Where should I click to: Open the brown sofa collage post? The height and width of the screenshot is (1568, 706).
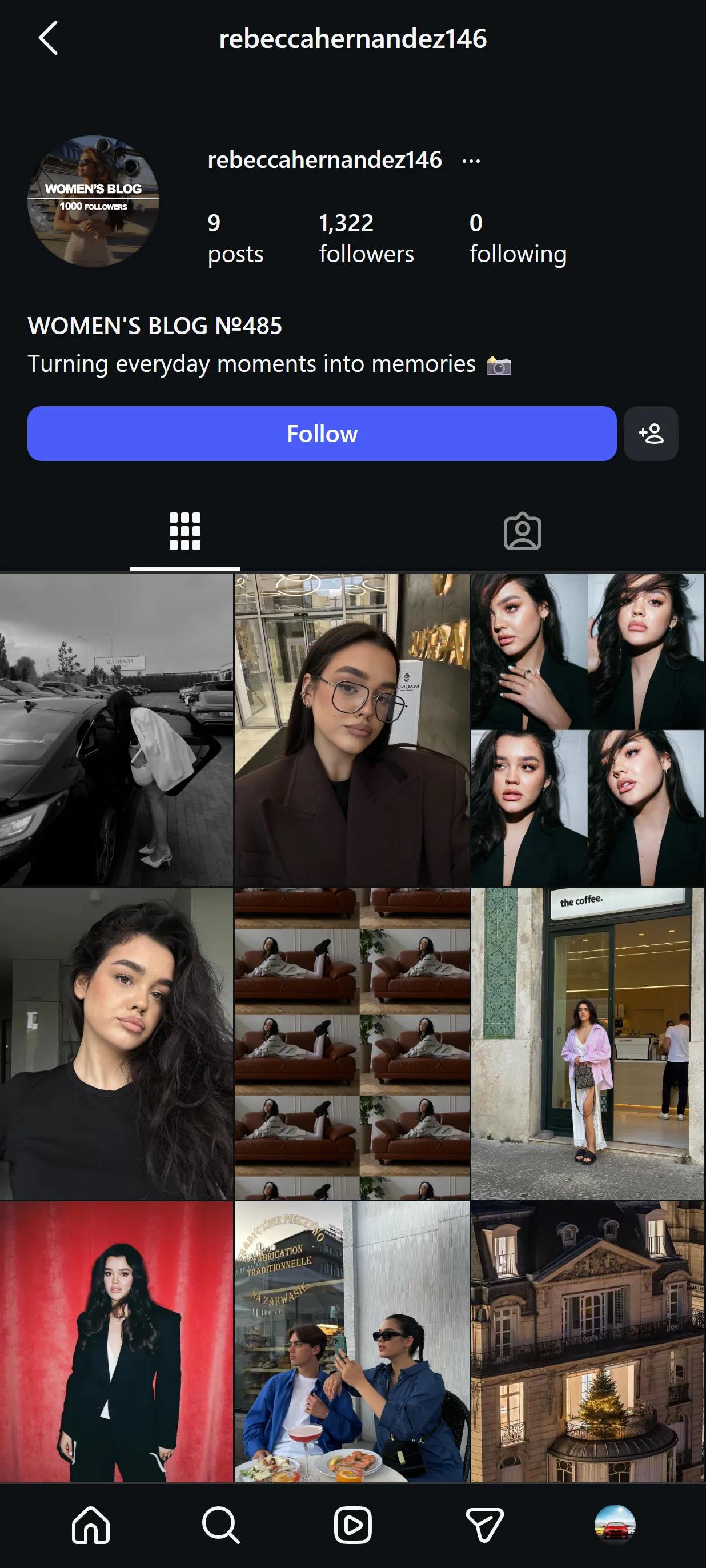[x=352, y=1043]
